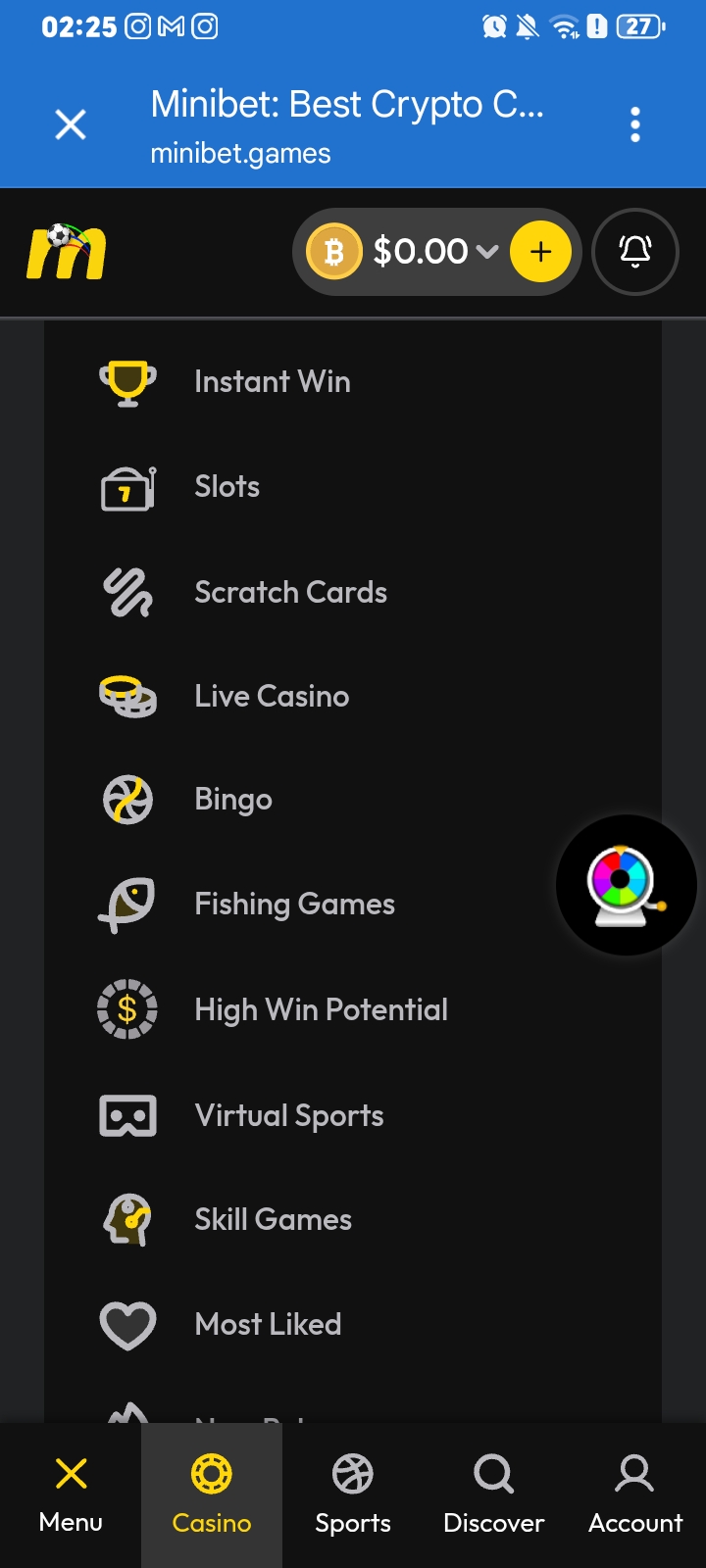The image size is (706, 1568).
Task: Open the Account tab
Action: click(x=635, y=1495)
